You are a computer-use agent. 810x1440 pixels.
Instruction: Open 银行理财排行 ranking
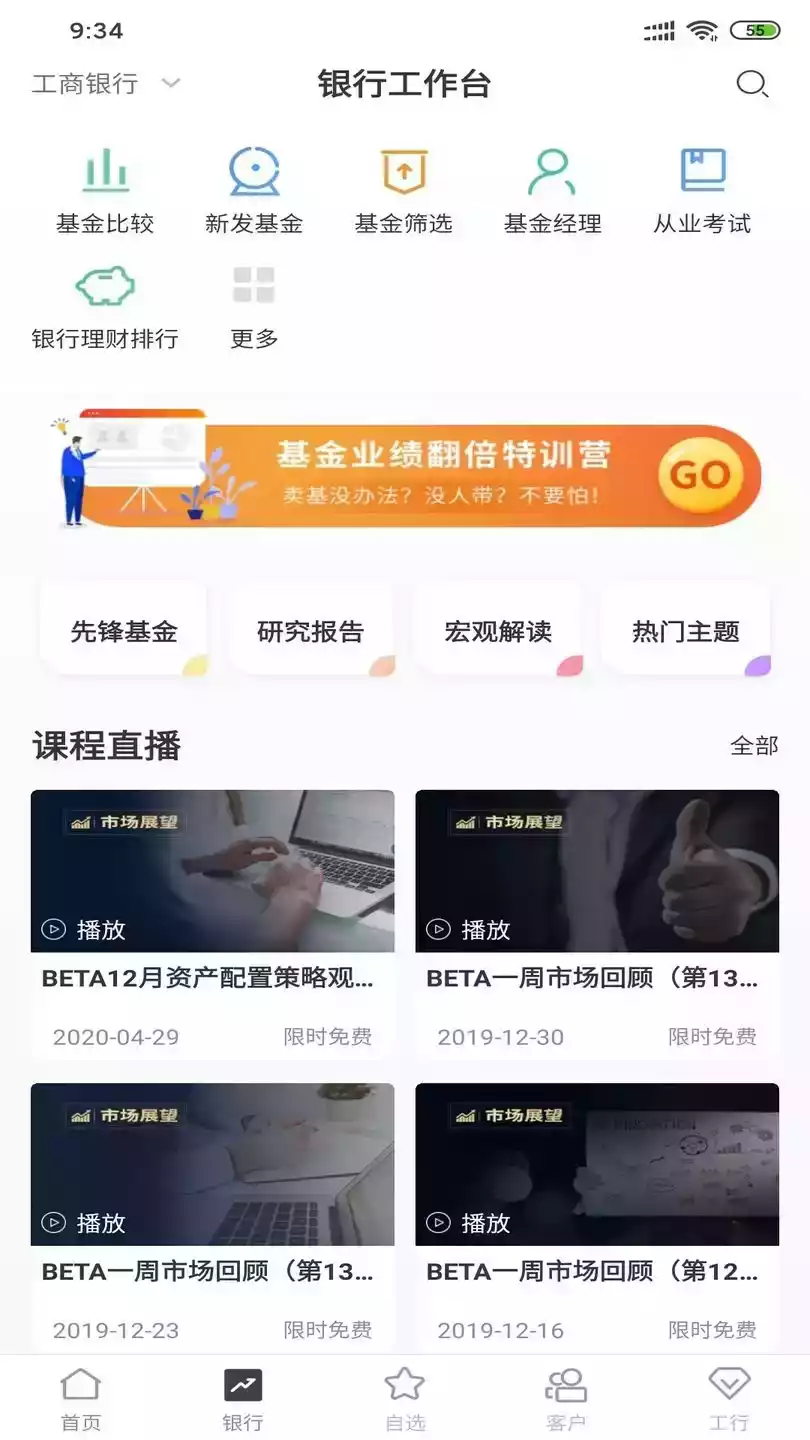(x=105, y=307)
